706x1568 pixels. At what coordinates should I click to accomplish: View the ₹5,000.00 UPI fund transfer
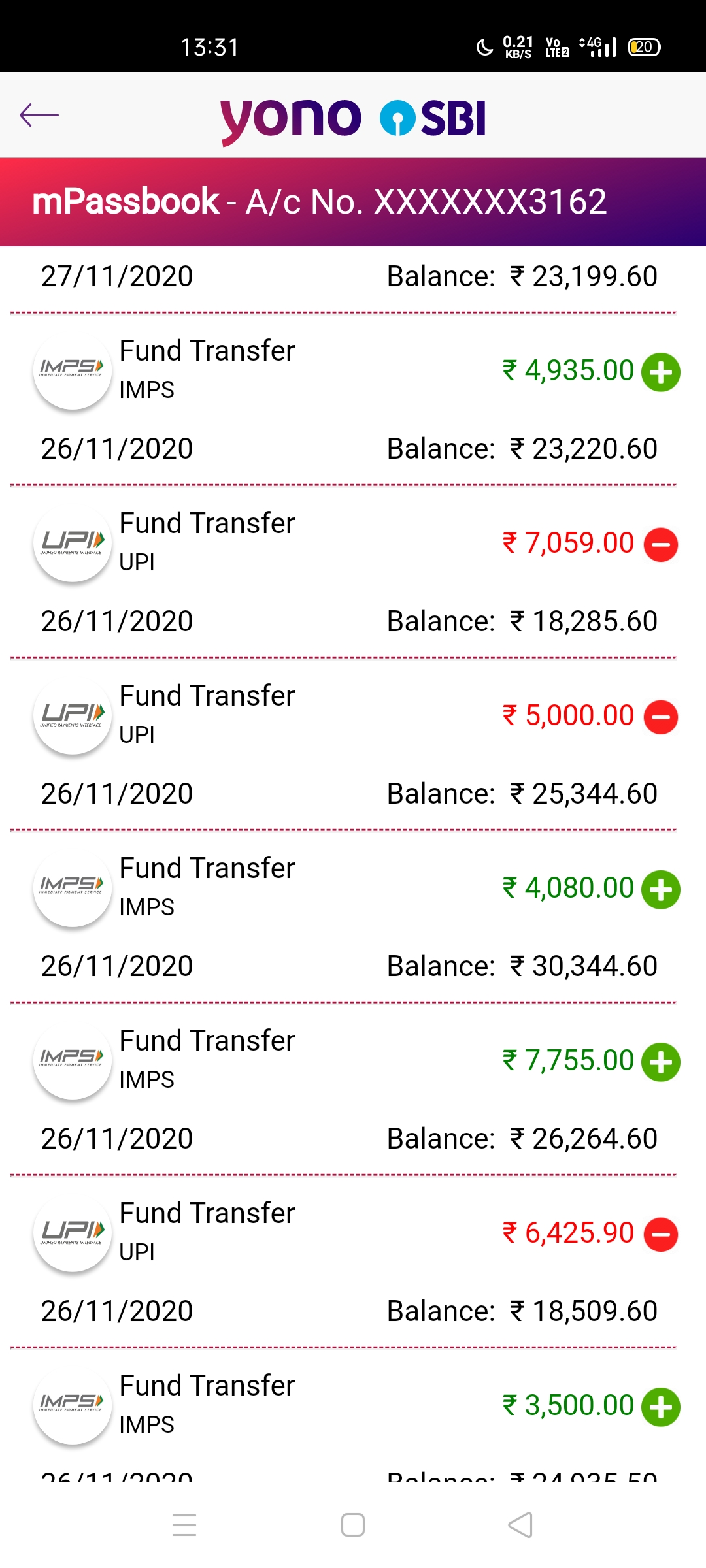point(353,745)
